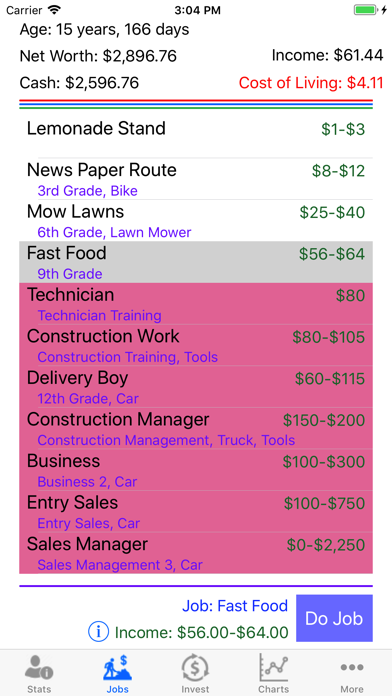Select the Delivery Boy job

pos(196,387)
